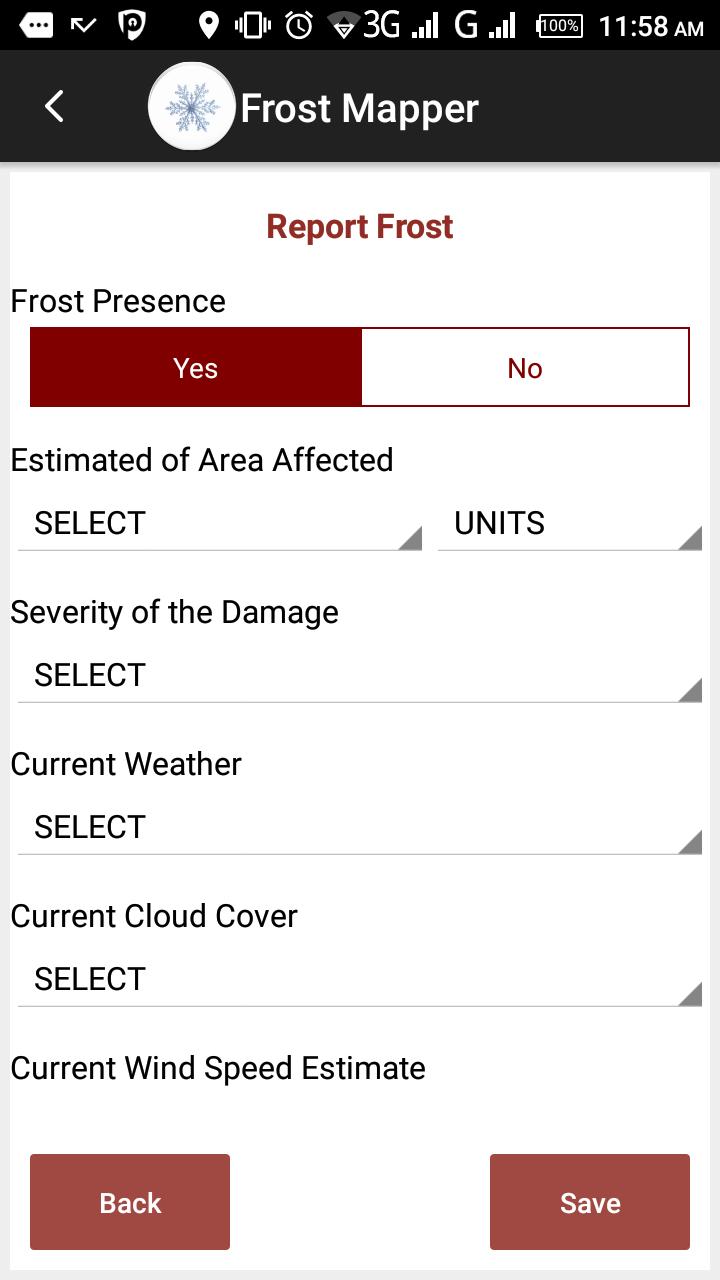Open the Estimated Area Affected SELECT dropdown
This screenshot has width=720, height=1280.
(219, 524)
